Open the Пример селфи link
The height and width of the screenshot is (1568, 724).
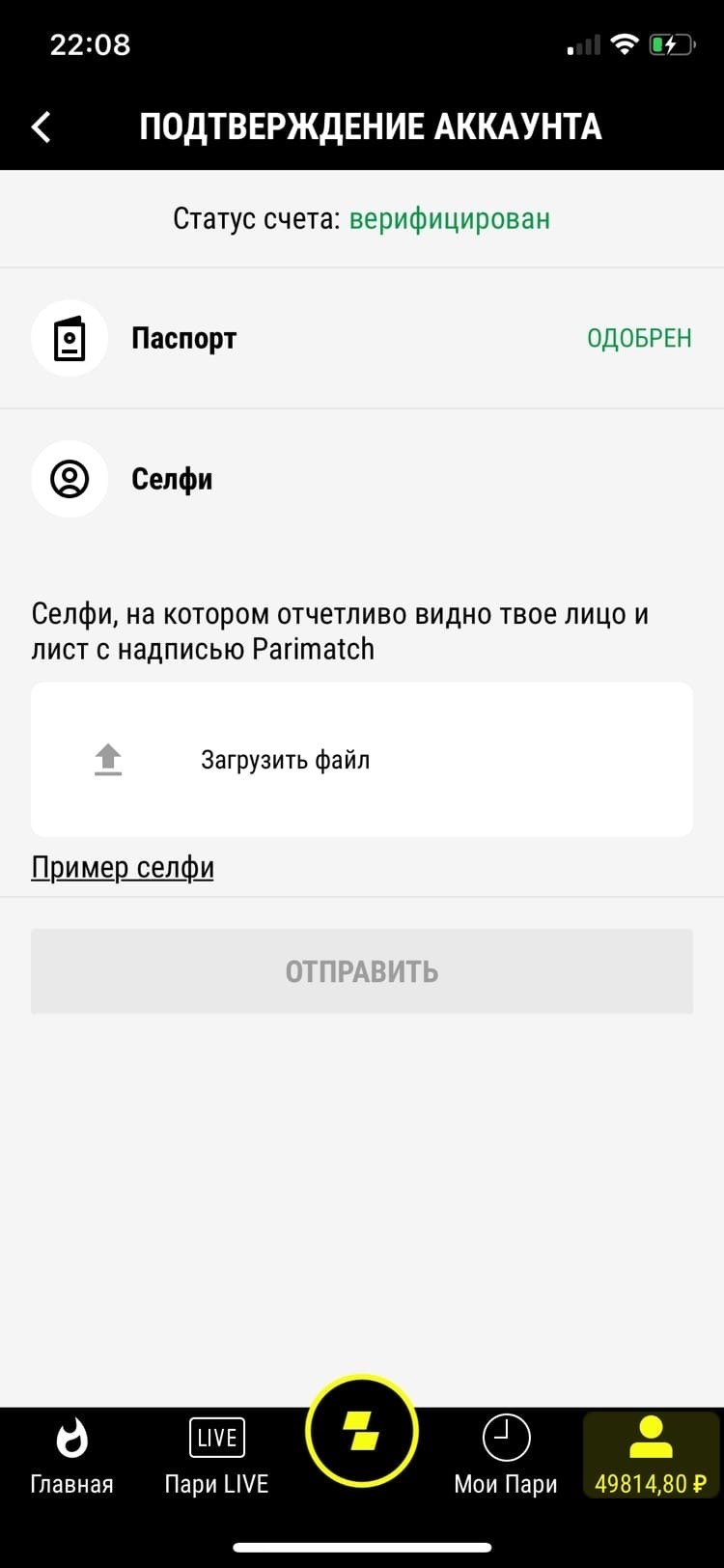click(123, 867)
